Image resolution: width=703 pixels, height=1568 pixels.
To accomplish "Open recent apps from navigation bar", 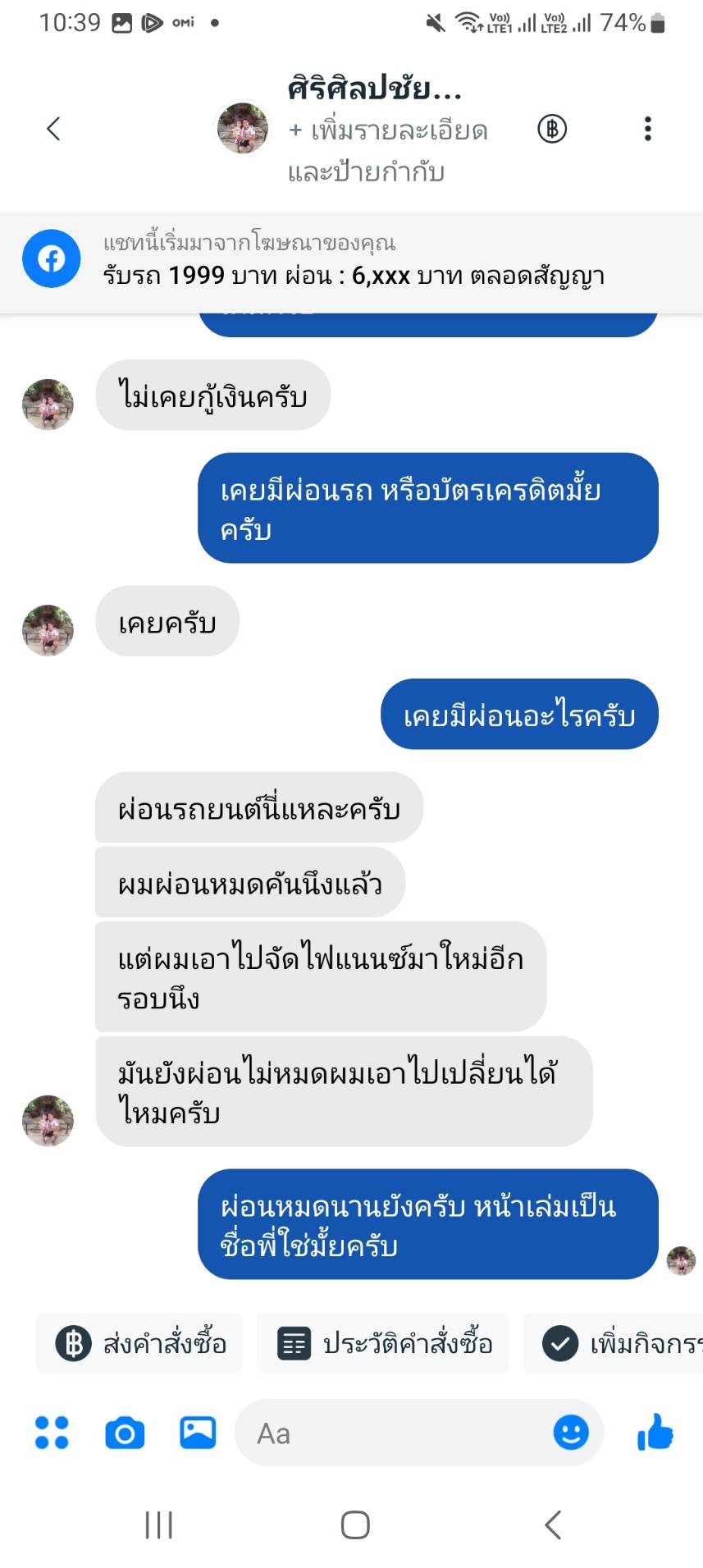I will pyautogui.click(x=158, y=1525).
